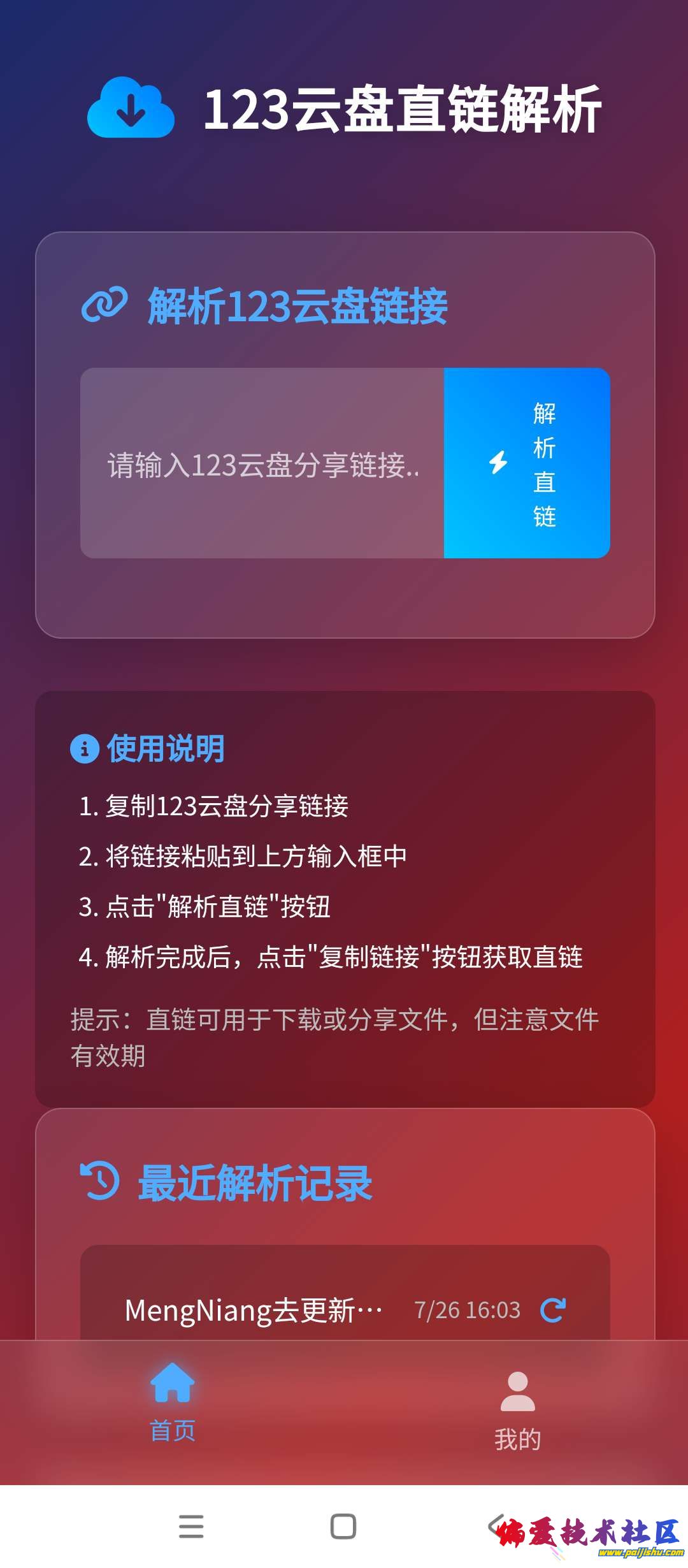Click the cloud download logo icon
This screenshot has width=688, height=1568.
coord(131,110)
